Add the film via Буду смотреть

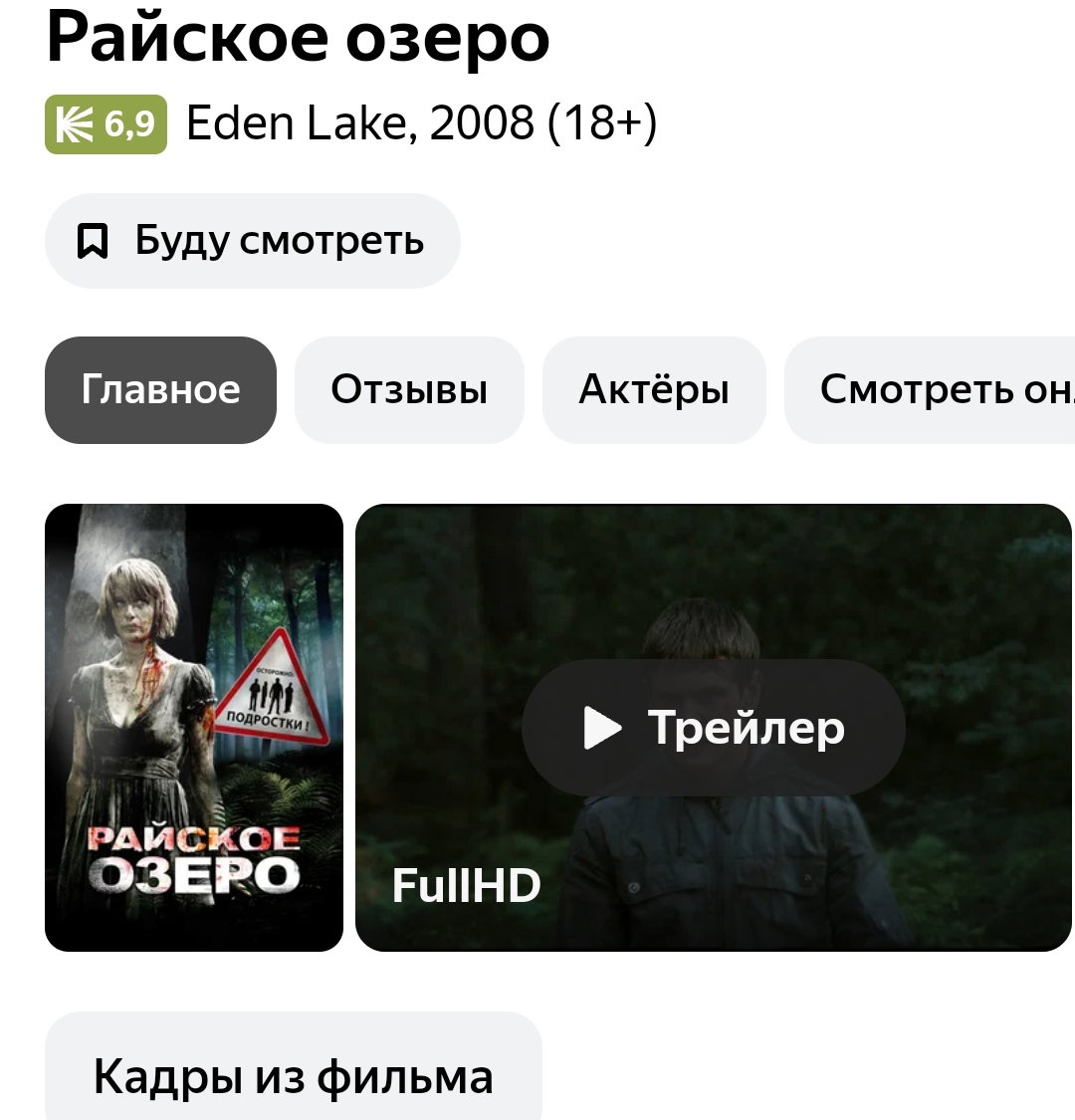(x=252, y=241)
